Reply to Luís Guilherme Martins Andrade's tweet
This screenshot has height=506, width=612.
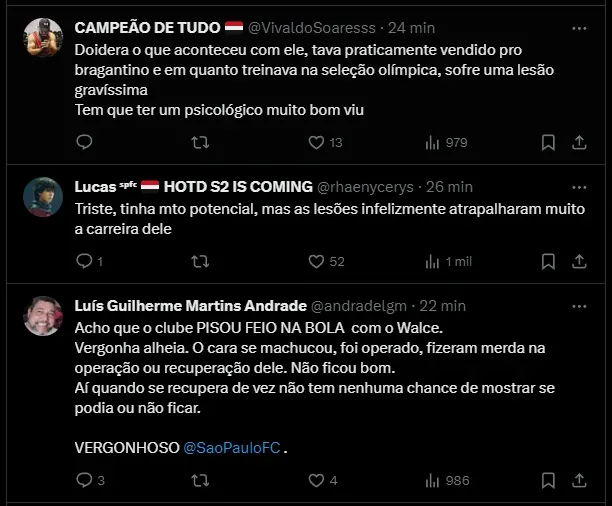tap(84, 480)
